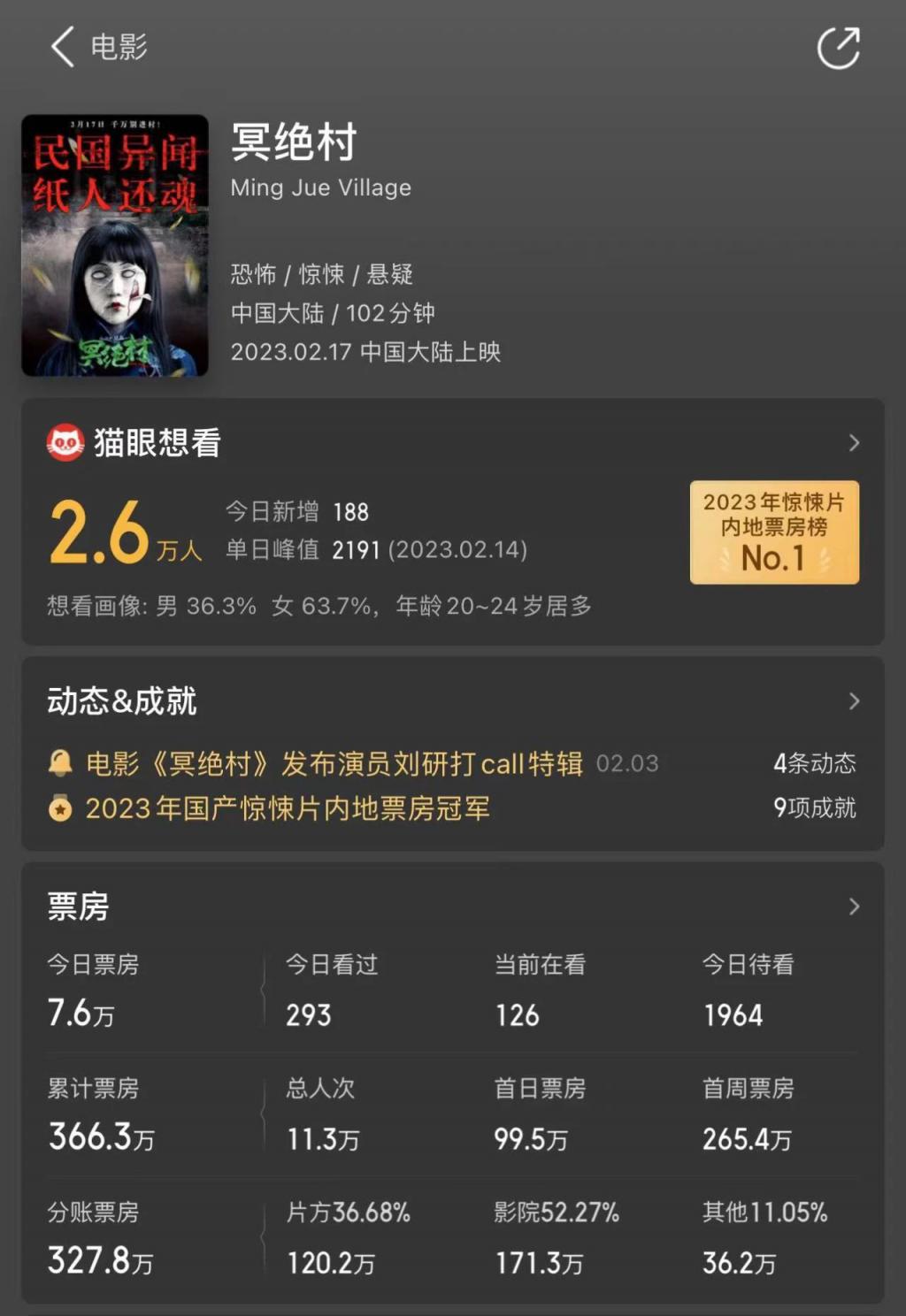Screen dimensions: 906x1316
Task: Open the 2023年国产惊悚片内地票房冠军 achievement
Action: [288, 808]
